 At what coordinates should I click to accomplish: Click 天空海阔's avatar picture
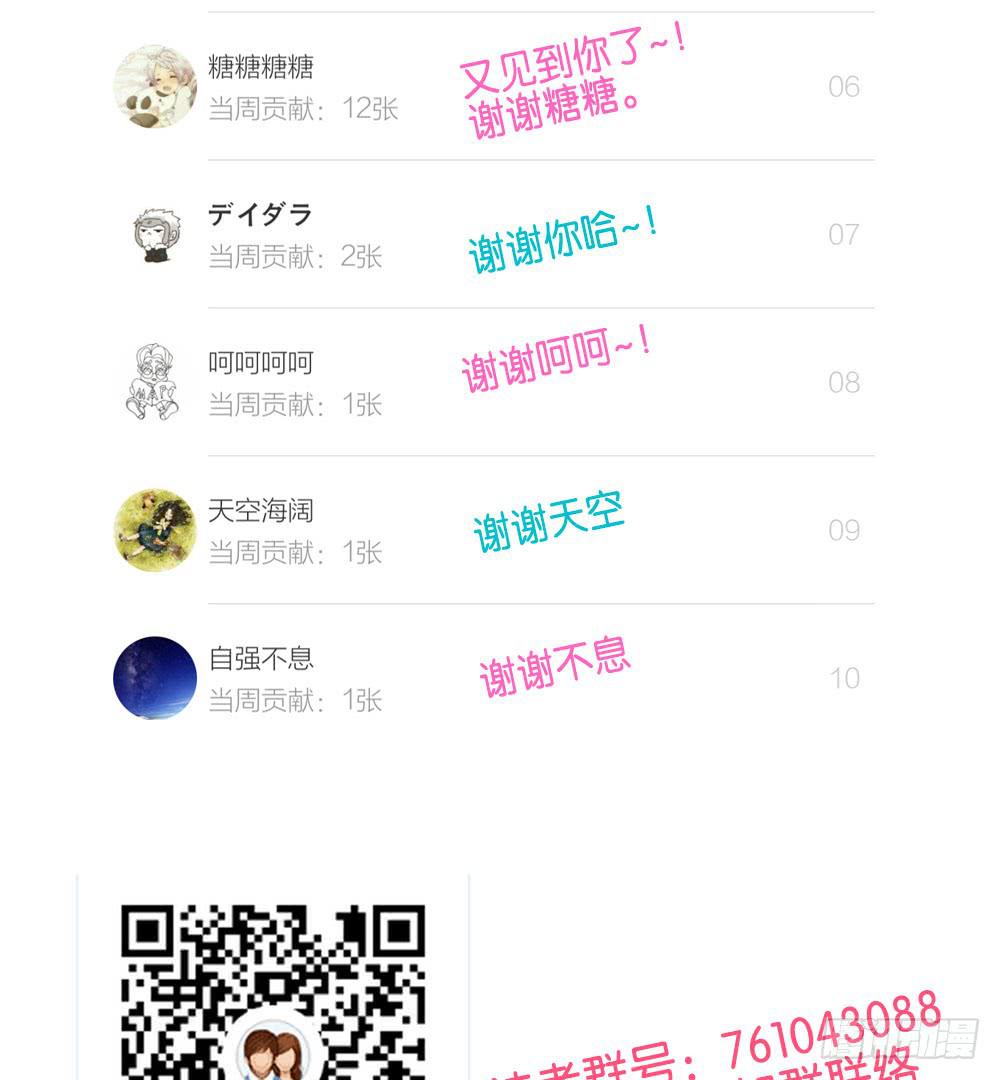pos(154,530)
